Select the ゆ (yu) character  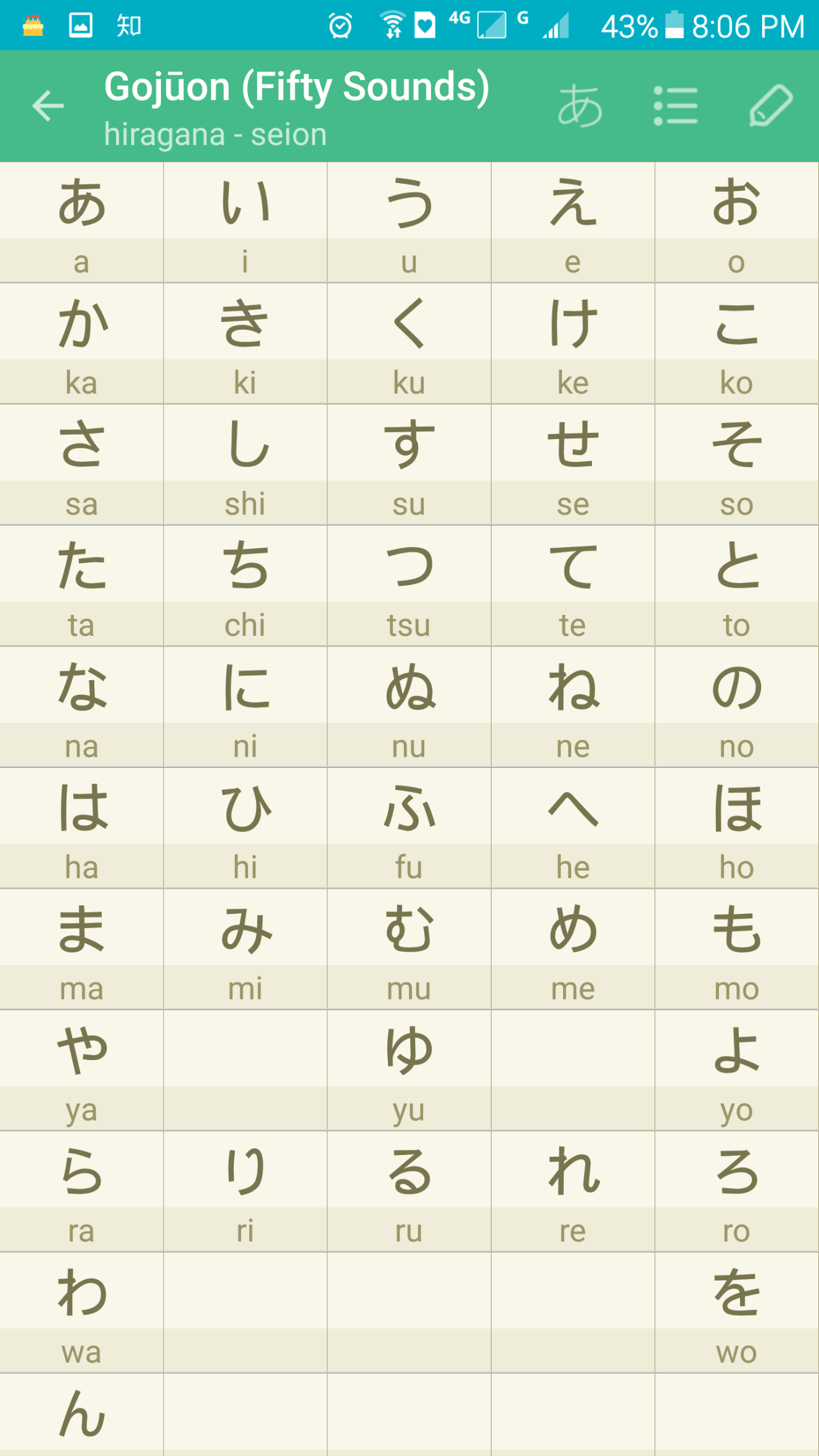pyautogui.click(x=409, y=1070)
